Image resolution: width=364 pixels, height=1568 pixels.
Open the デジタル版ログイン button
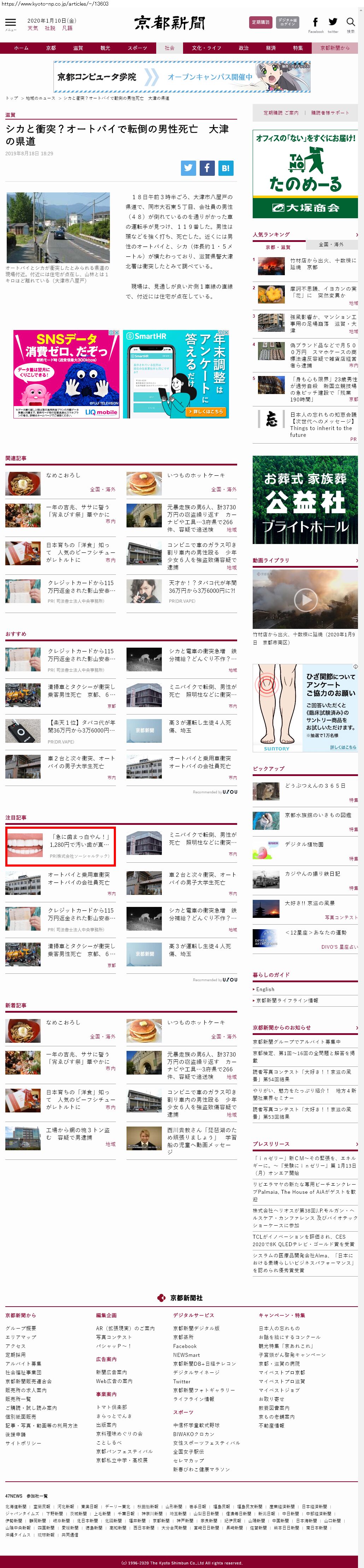coord(287,23)
